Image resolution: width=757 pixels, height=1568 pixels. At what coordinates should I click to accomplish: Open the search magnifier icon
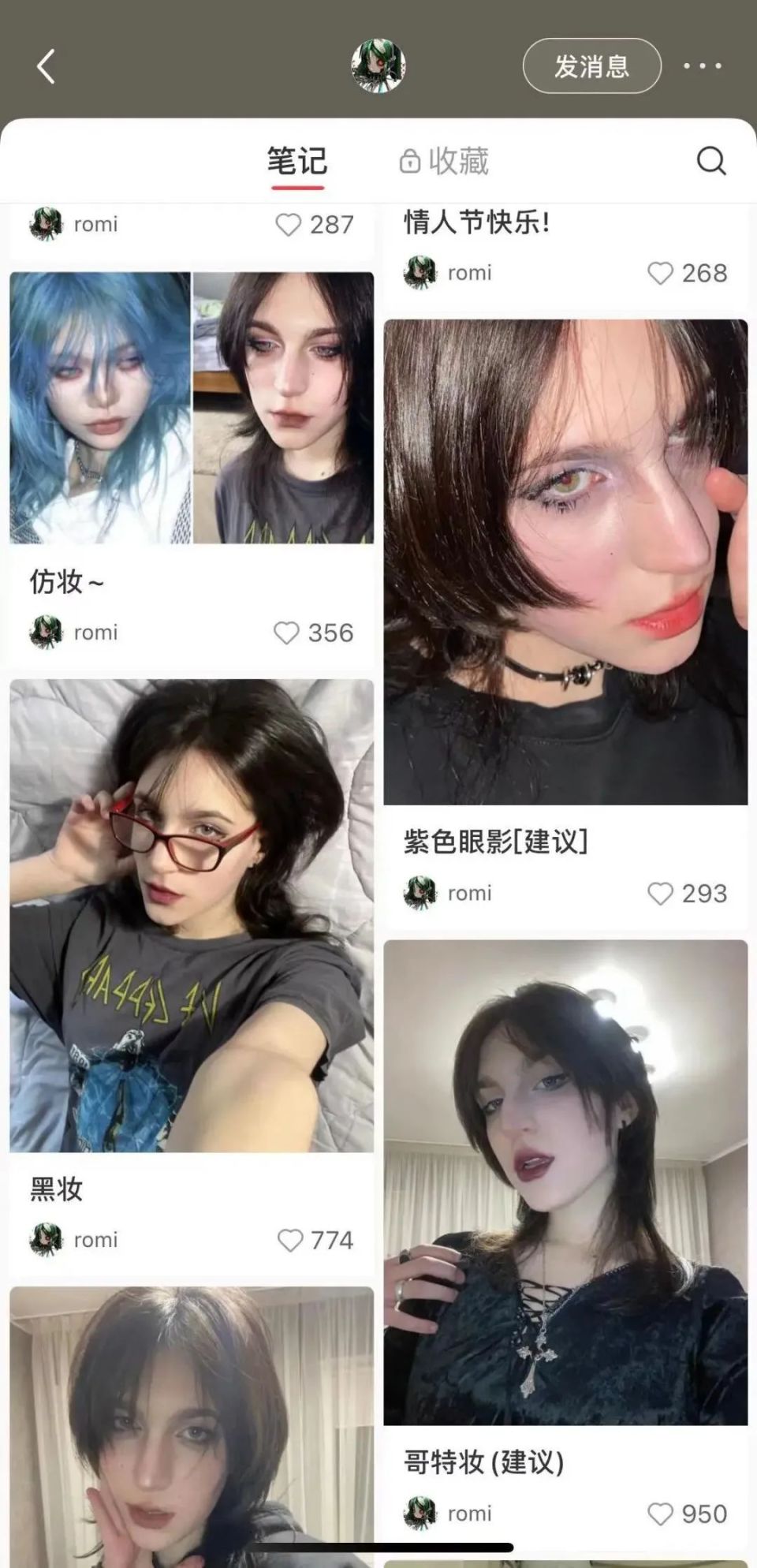pos(710,161)
